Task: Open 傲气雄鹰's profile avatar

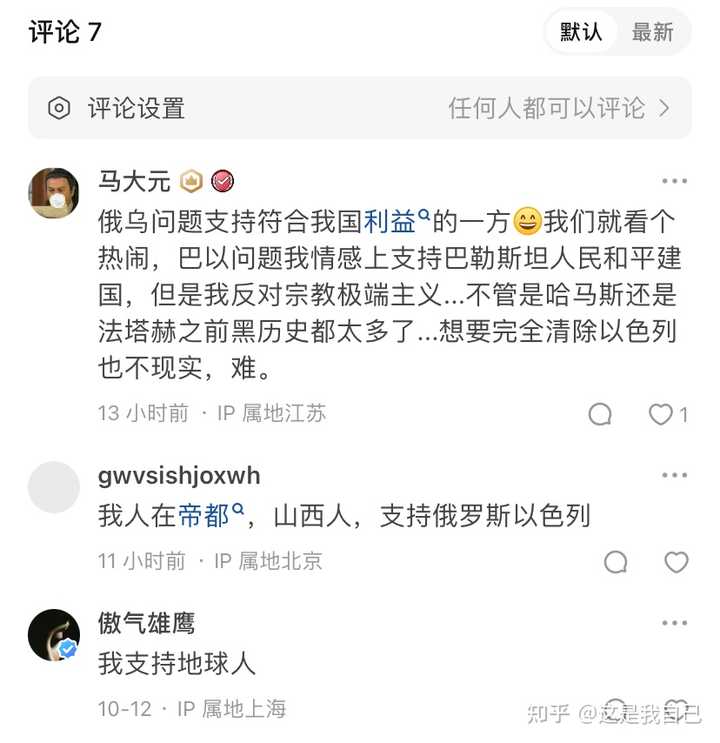Action: 53,635
